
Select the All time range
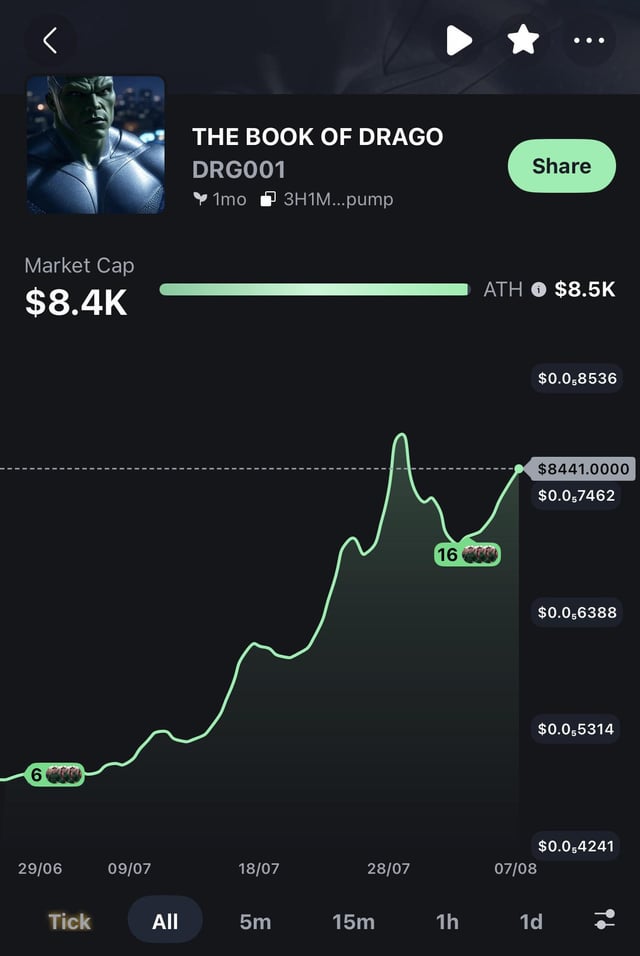tap(165, 921)
